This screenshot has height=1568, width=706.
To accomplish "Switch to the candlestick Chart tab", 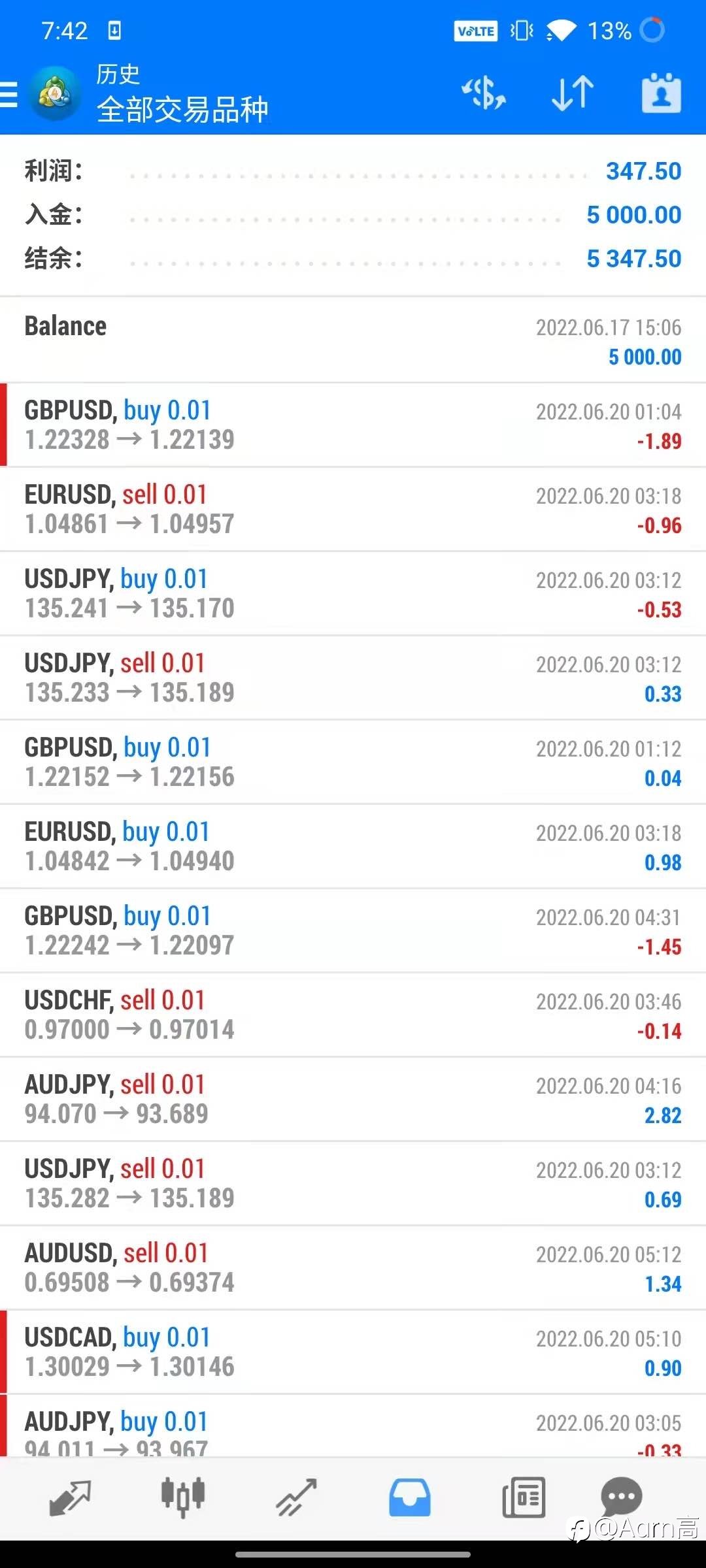I will click(183, 1498).
